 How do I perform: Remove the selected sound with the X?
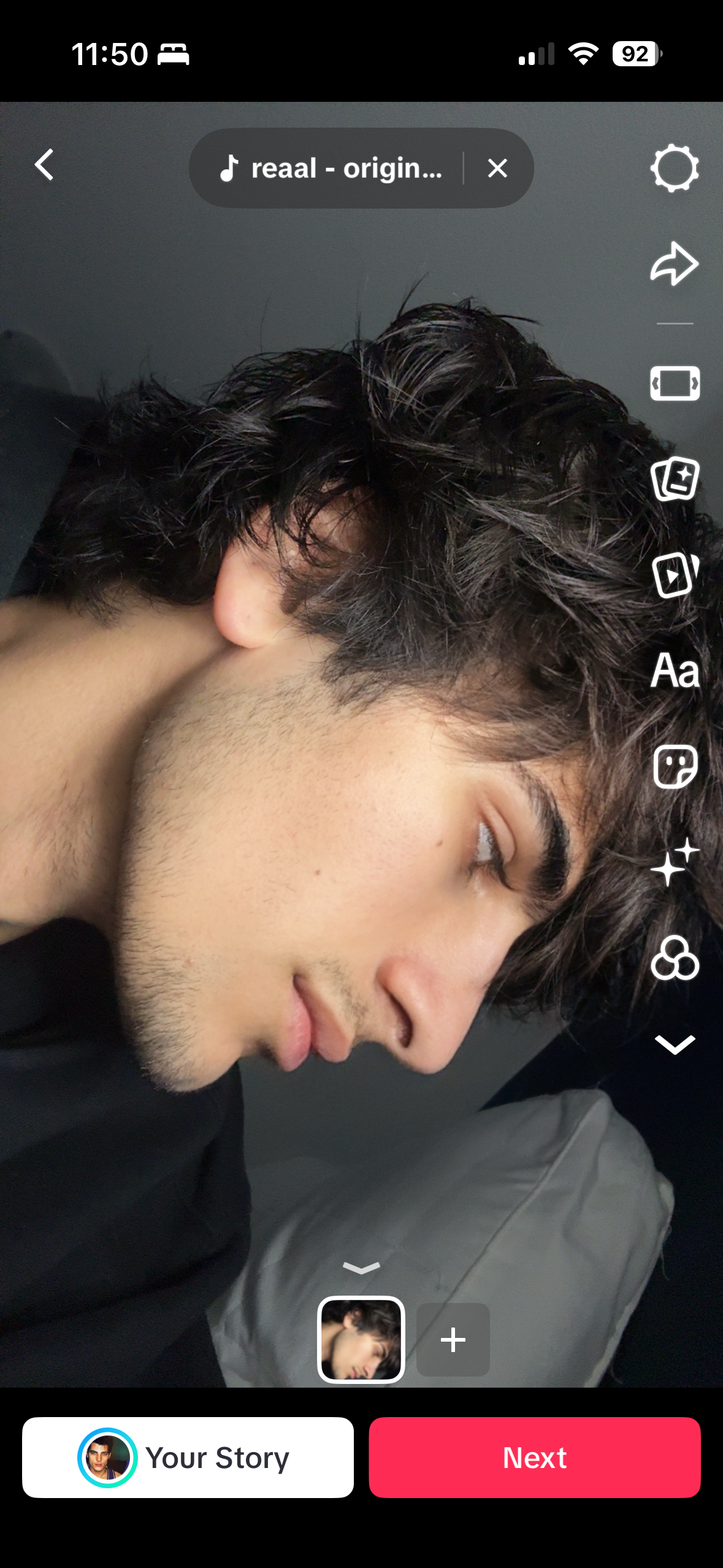point(497,168)
